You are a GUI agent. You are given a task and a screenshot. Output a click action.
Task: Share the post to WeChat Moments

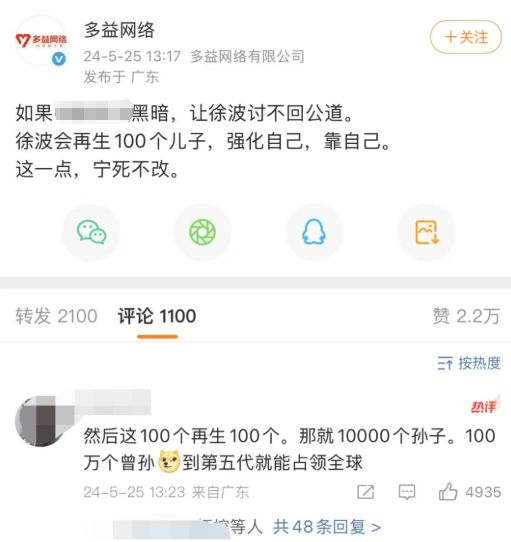pyautogui.click(x=203, y=232)
